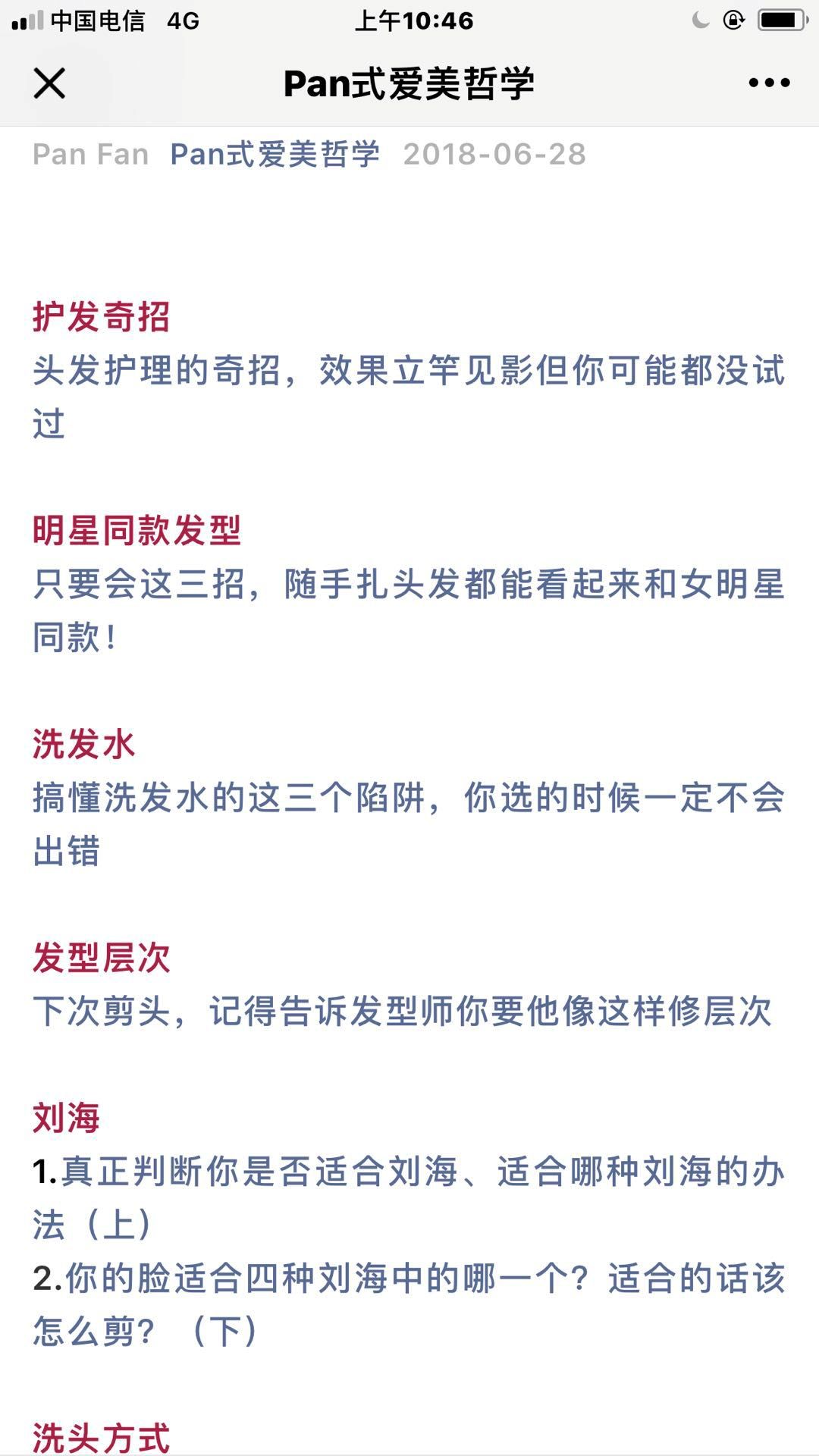819x1456 pixels.
Task: Open the Pan Fan author profile
Action: coord(89,154)
